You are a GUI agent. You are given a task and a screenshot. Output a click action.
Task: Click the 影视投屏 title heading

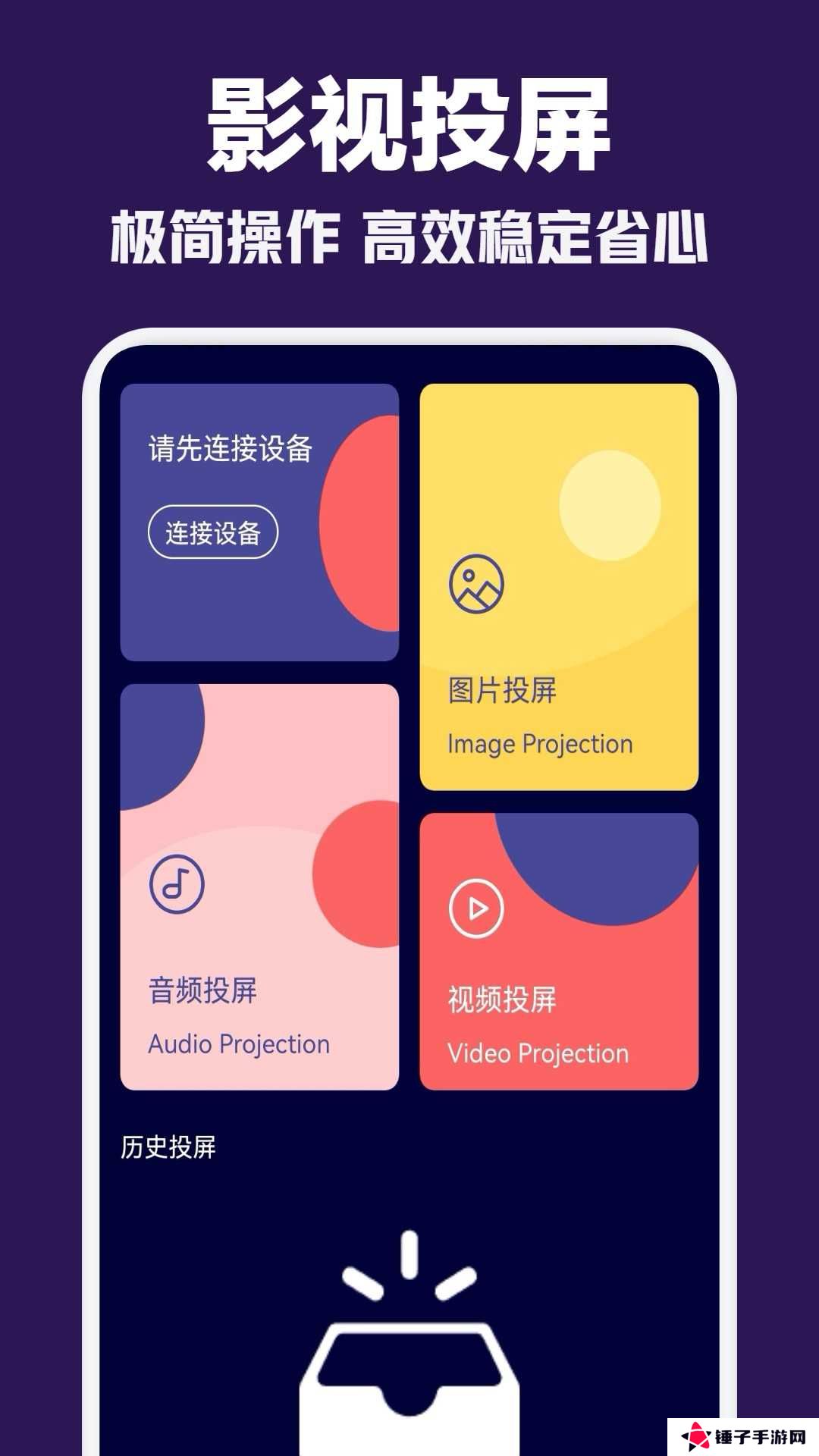click(409, 125)
